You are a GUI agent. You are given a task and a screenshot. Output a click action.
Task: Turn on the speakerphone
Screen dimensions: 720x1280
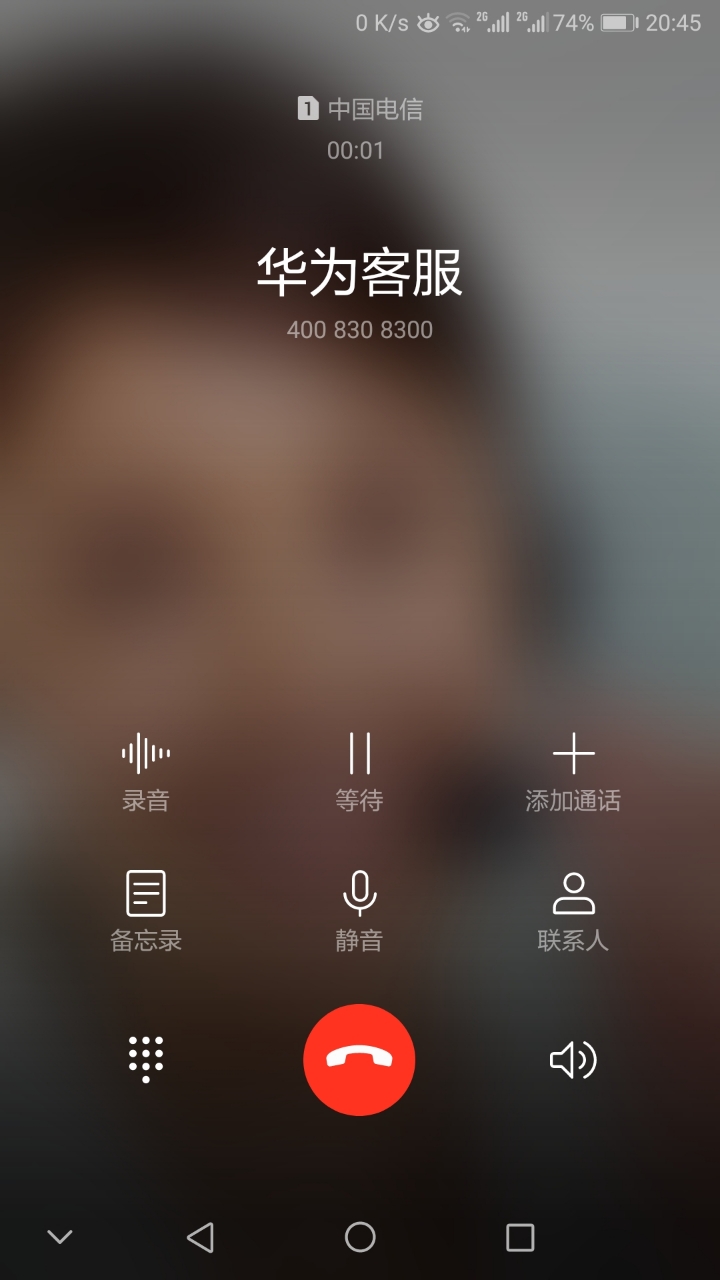click(x=573, y=1059)
